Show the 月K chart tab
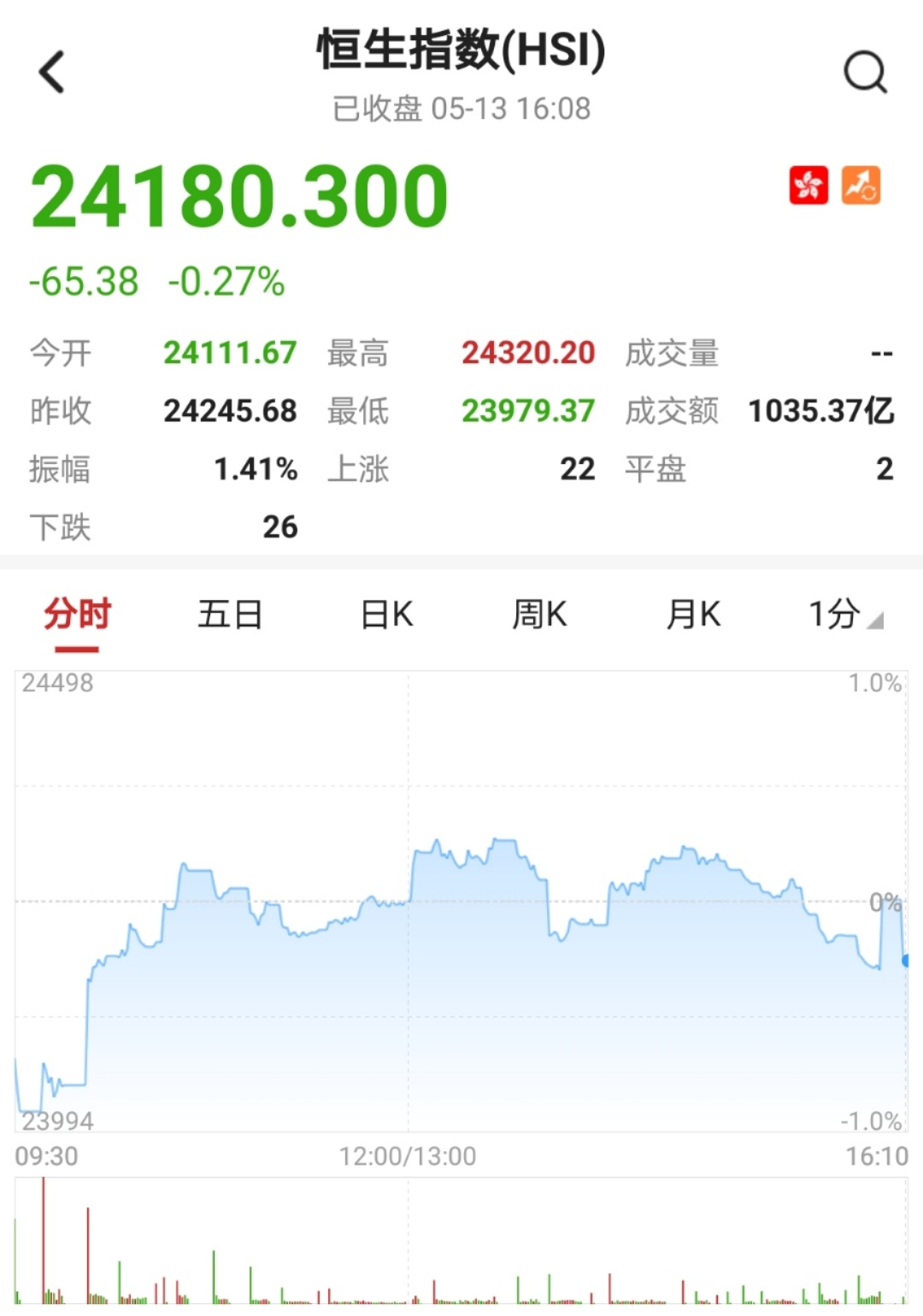This screenshot has width=923, height=1316. click(693, 614)
